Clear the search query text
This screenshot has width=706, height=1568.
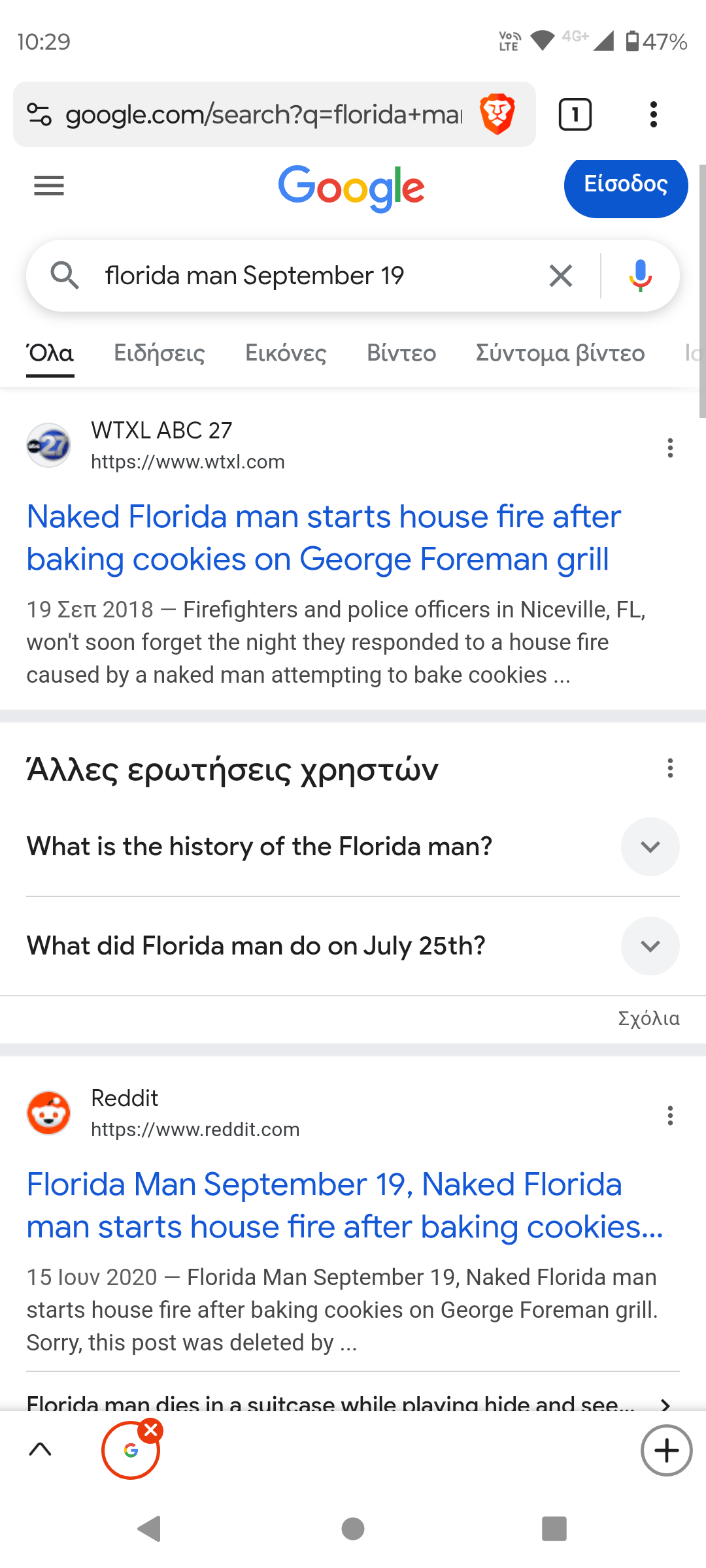click(561, 276)
